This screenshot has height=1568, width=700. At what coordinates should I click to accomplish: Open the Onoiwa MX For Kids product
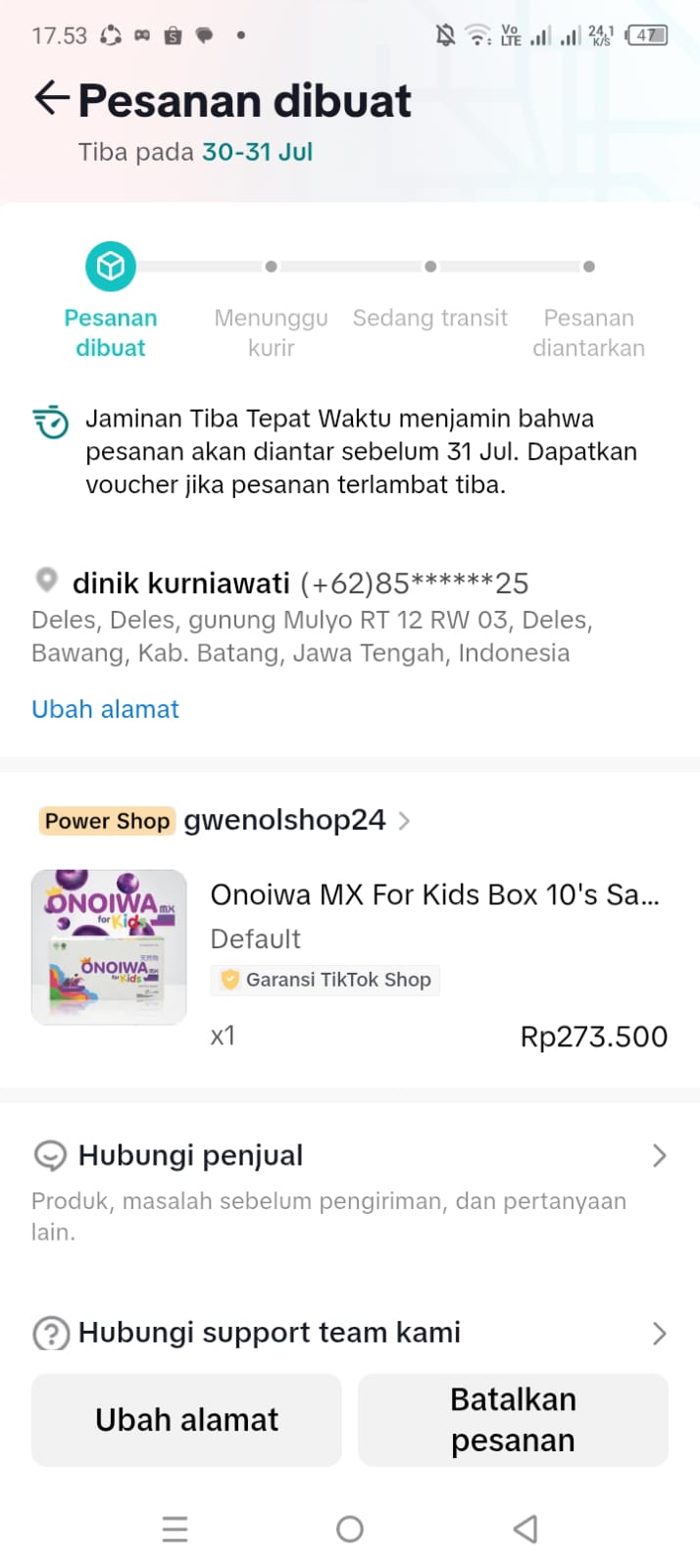pos(434,894)
